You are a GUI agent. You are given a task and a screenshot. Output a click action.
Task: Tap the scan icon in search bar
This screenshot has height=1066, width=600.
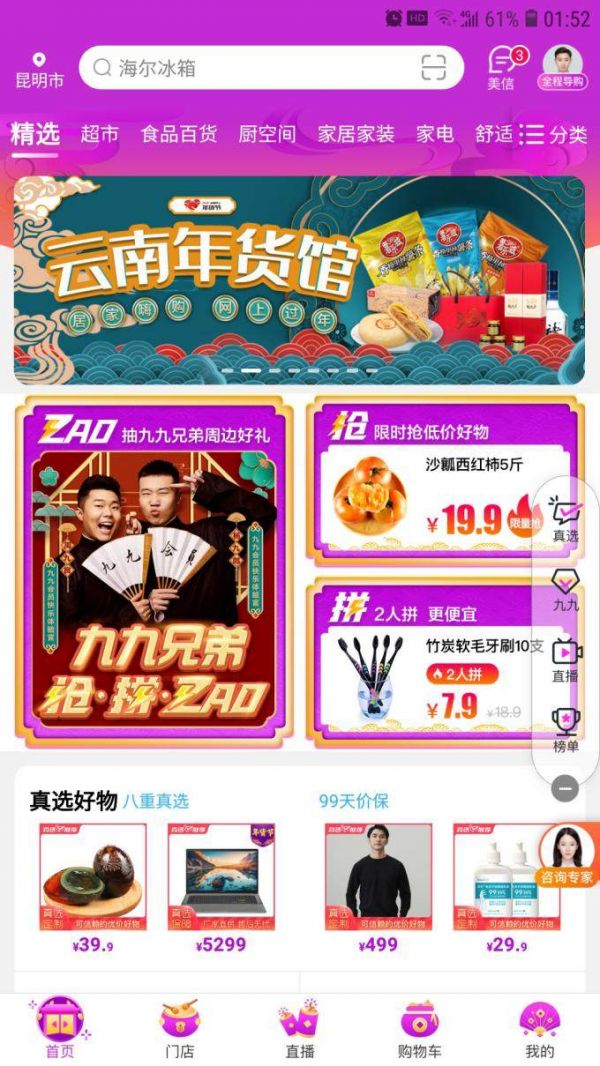(x=433, y=68)
